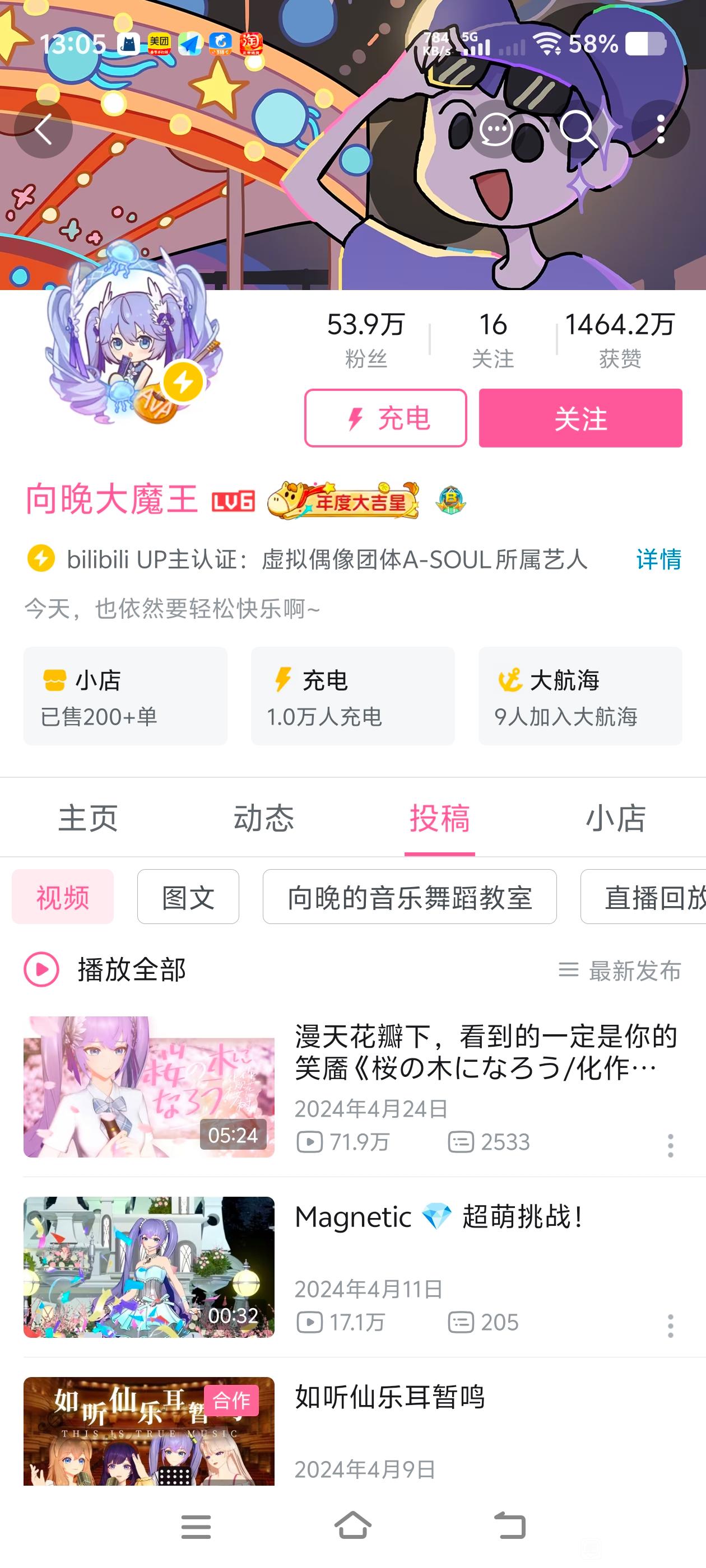
Task: Open the 充电 card with 1.0万人充电
Action: click(x=352, y=696)
